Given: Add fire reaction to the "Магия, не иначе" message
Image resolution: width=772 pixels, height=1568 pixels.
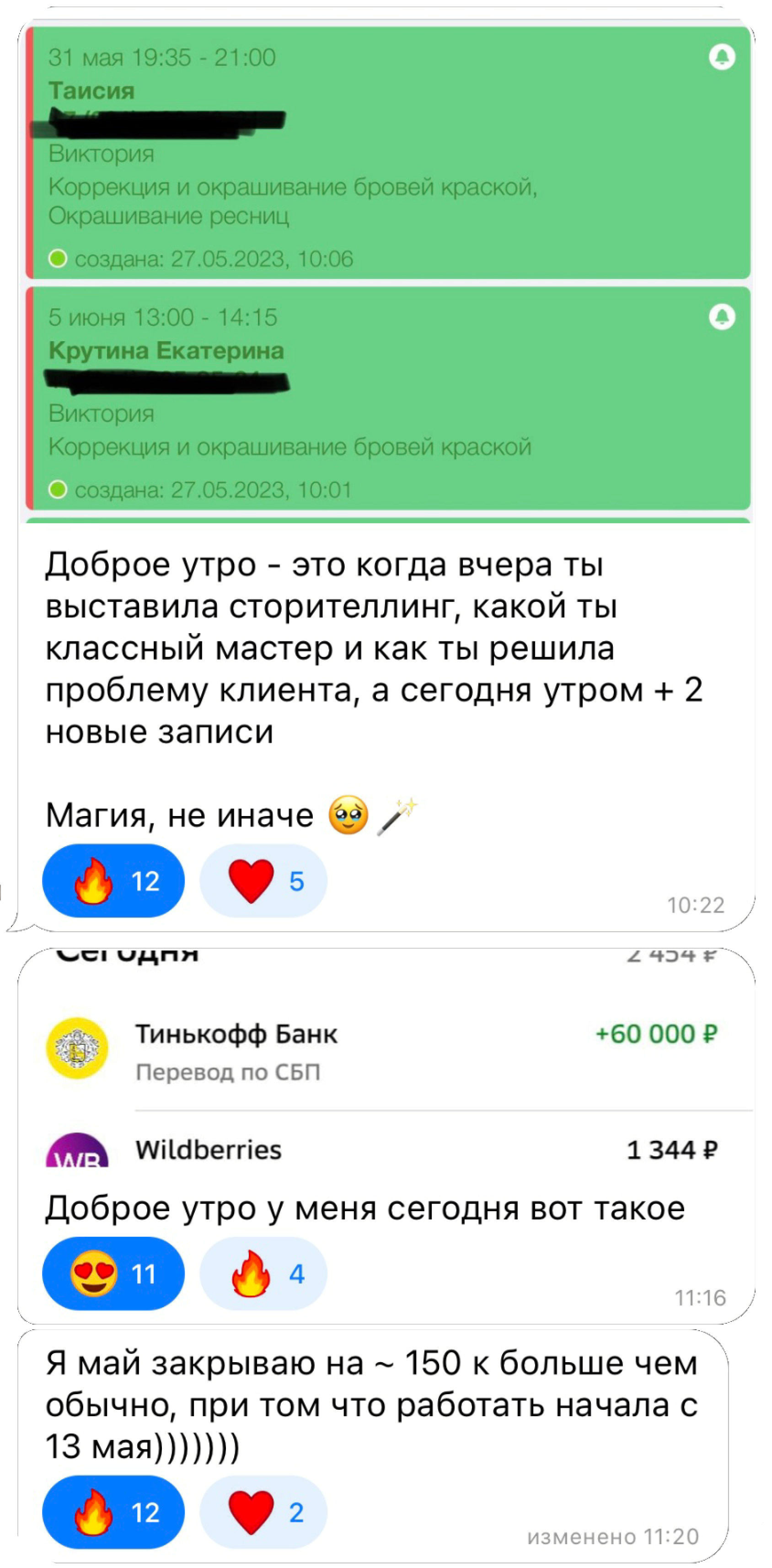Looking at the screenshot, I should [x=113, y=881].
